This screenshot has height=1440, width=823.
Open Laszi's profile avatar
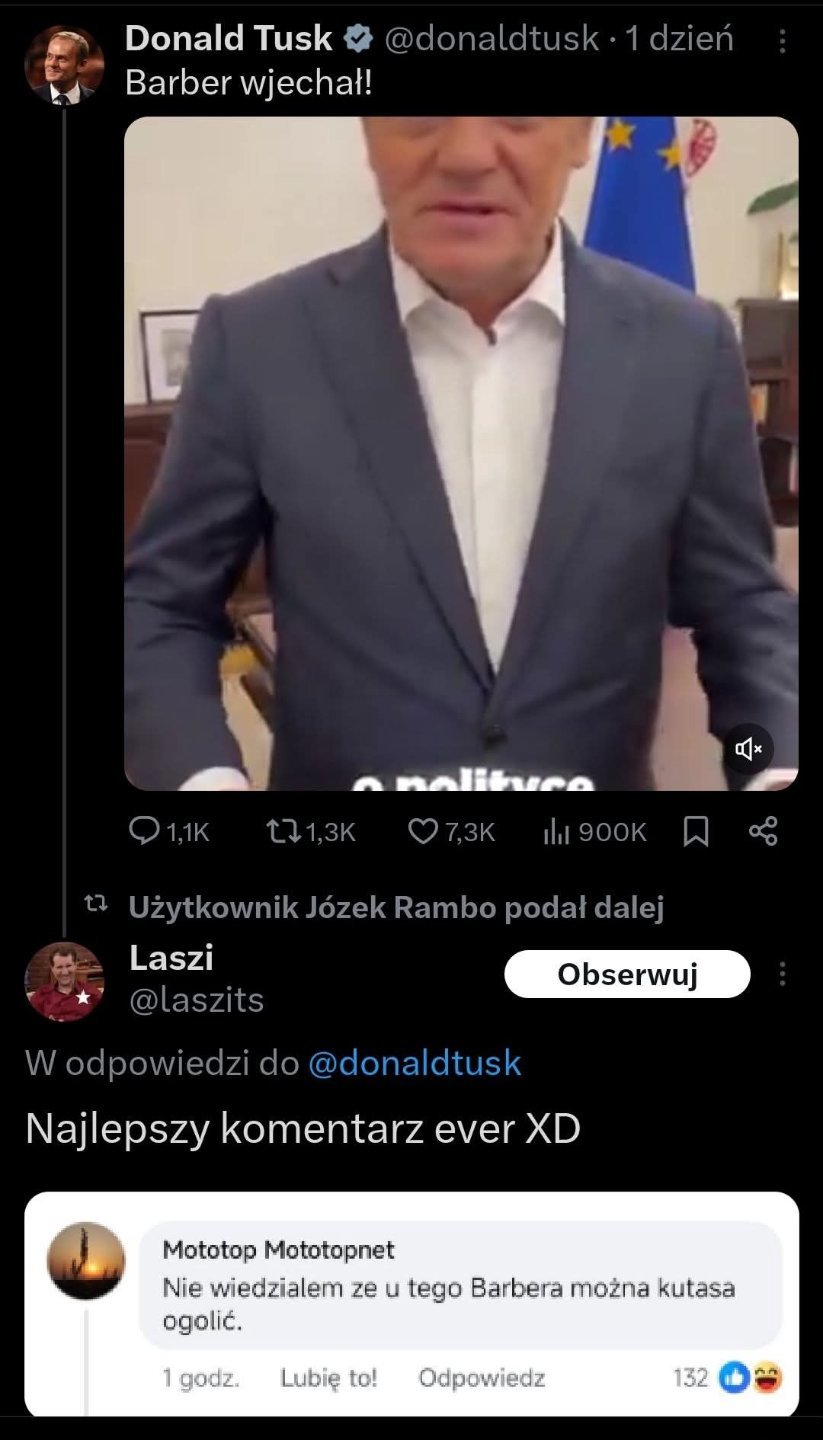click(64, 981)
